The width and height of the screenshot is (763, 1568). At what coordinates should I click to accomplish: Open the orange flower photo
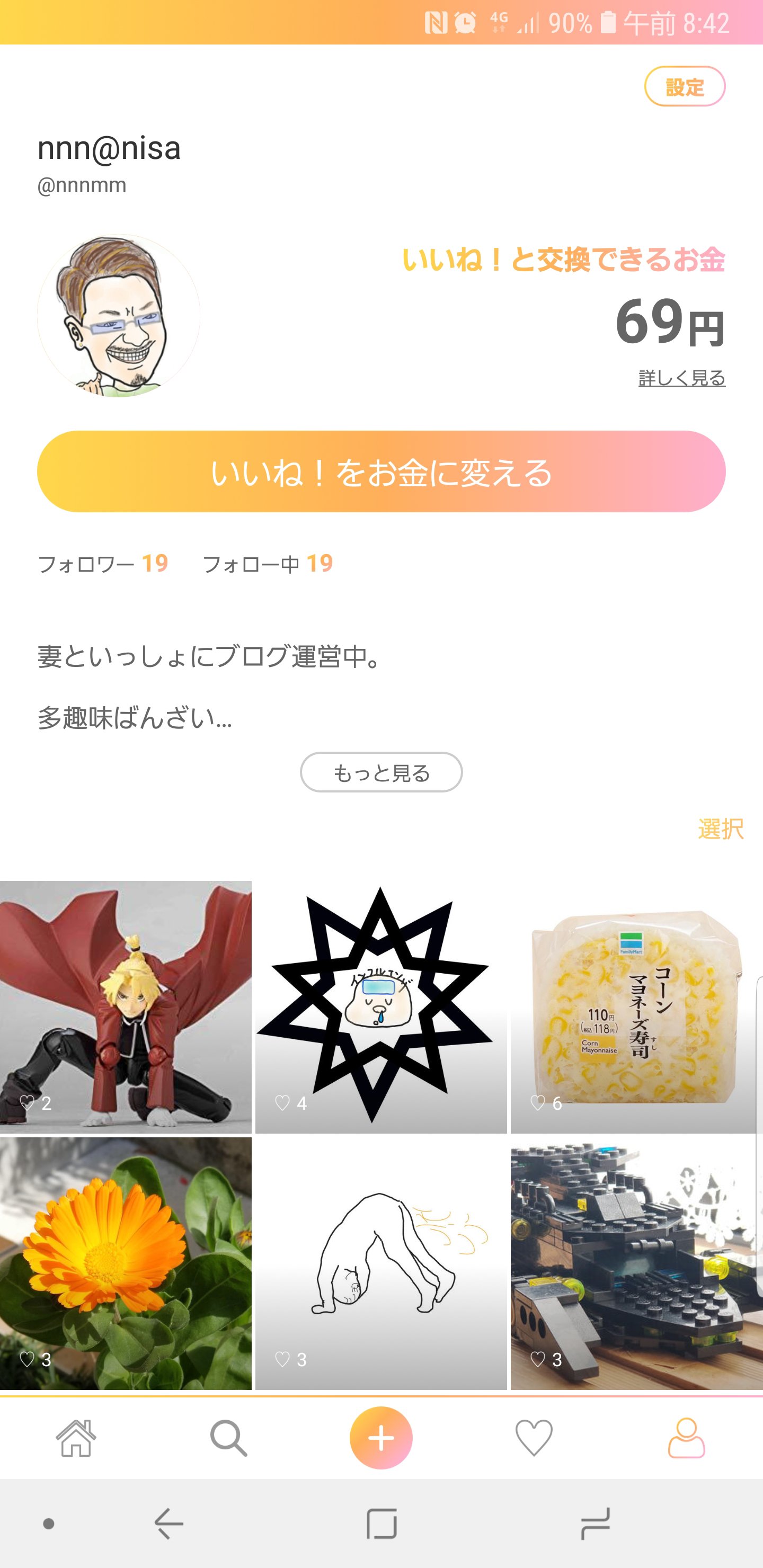click(x=126, y=1262)
